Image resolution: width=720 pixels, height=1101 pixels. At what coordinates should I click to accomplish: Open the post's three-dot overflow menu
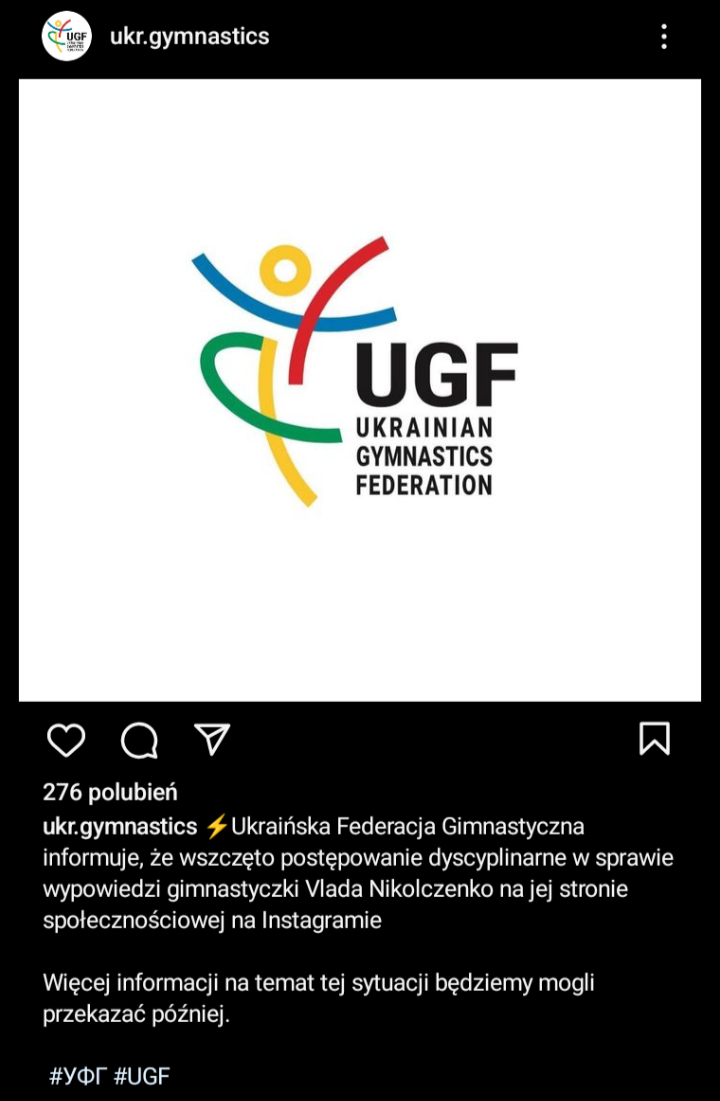pos(664,37)
